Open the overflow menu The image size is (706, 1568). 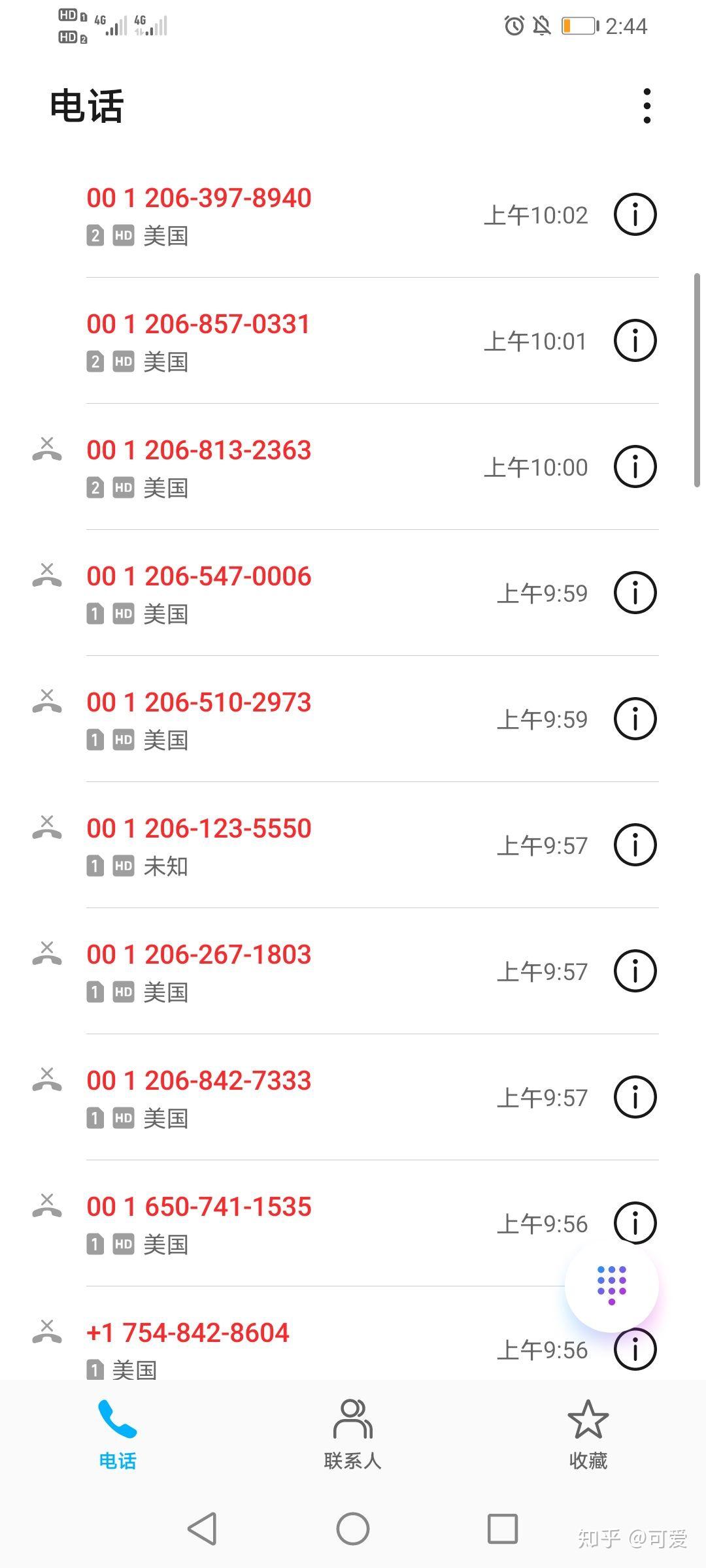click(647, 106)
